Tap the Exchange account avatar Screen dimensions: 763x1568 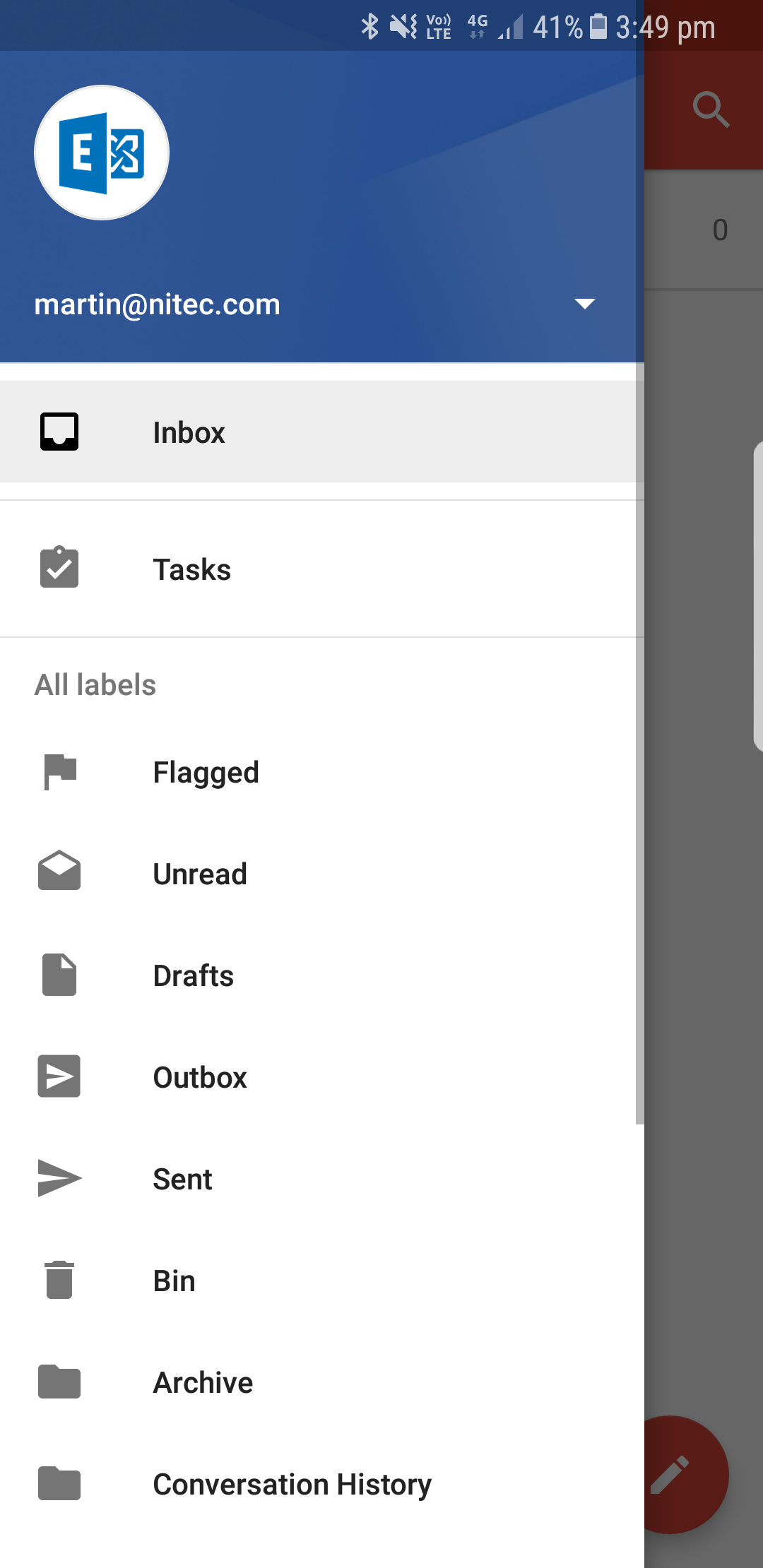102,153
